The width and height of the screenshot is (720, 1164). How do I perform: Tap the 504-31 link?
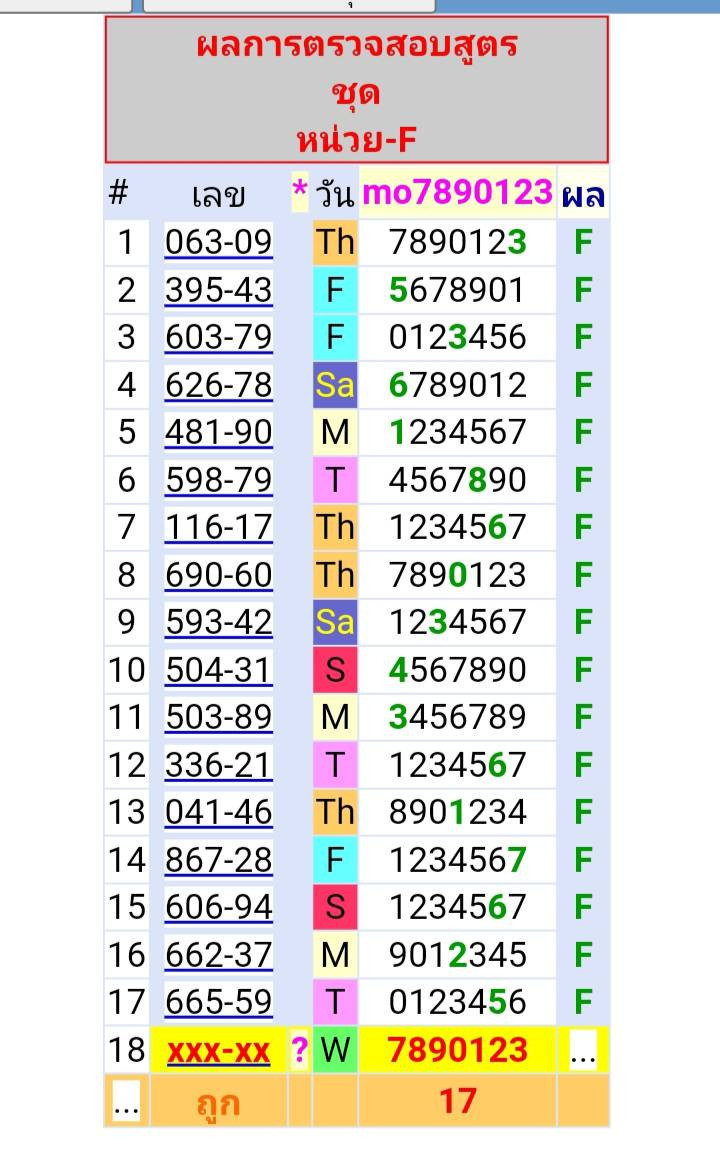click(x=219, y=670)
